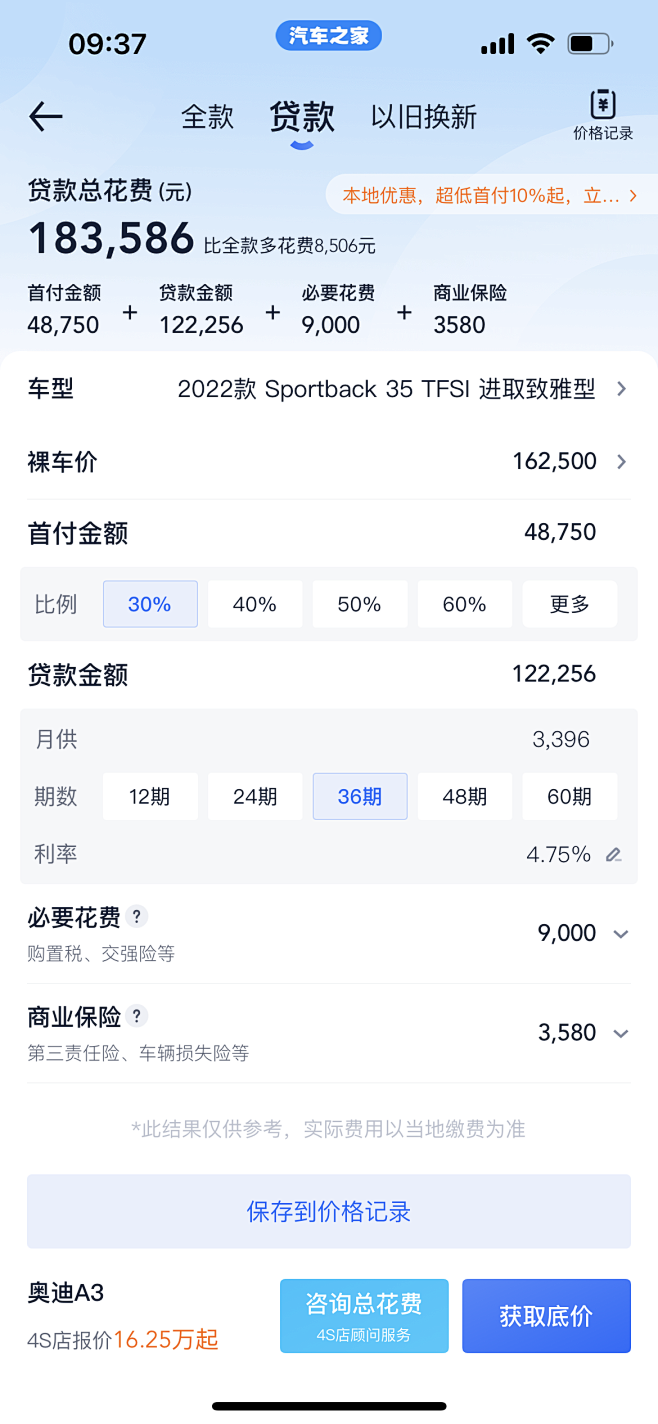
Task: Choose the 24期 loan term
Action: pyautogui.click(x=255, y=796)
